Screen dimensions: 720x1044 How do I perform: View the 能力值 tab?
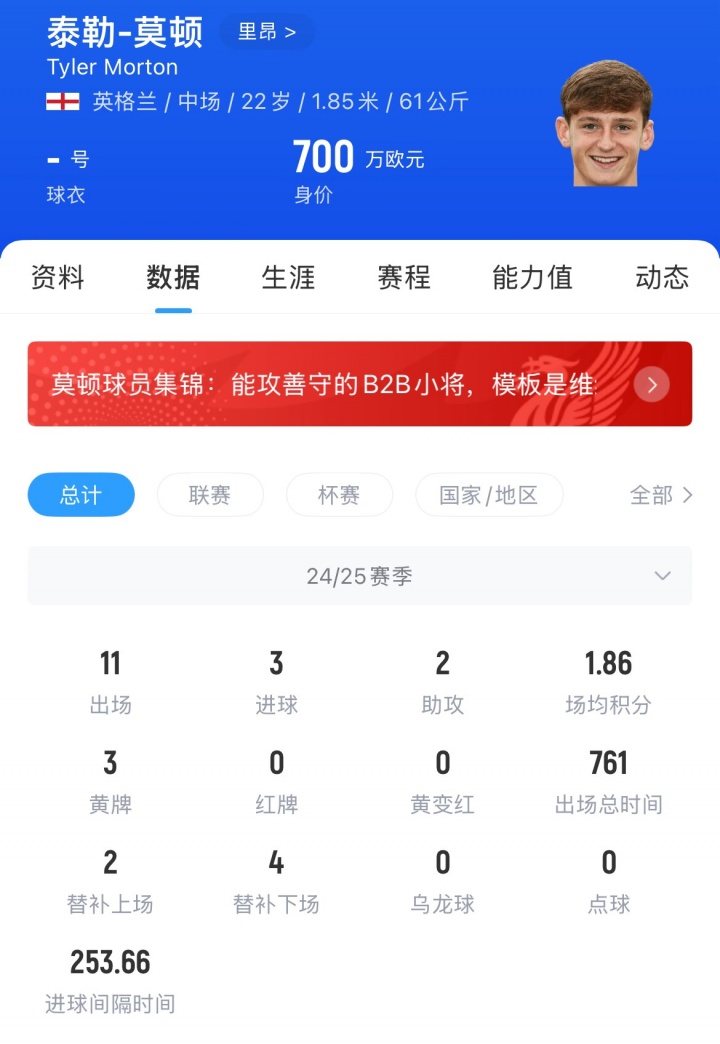click(x=532, y=277)
